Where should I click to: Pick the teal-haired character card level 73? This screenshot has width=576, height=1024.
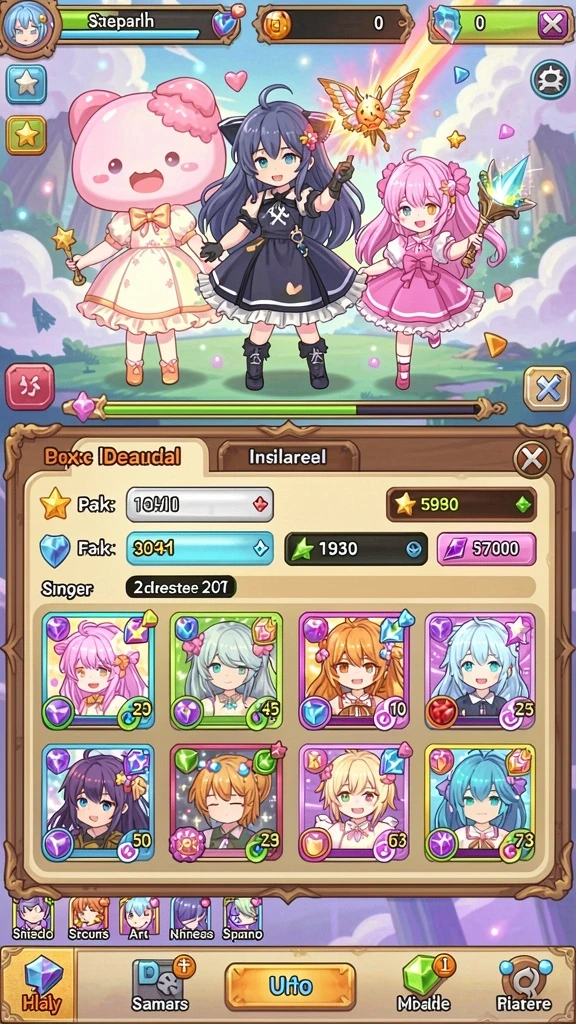point(480,803)
